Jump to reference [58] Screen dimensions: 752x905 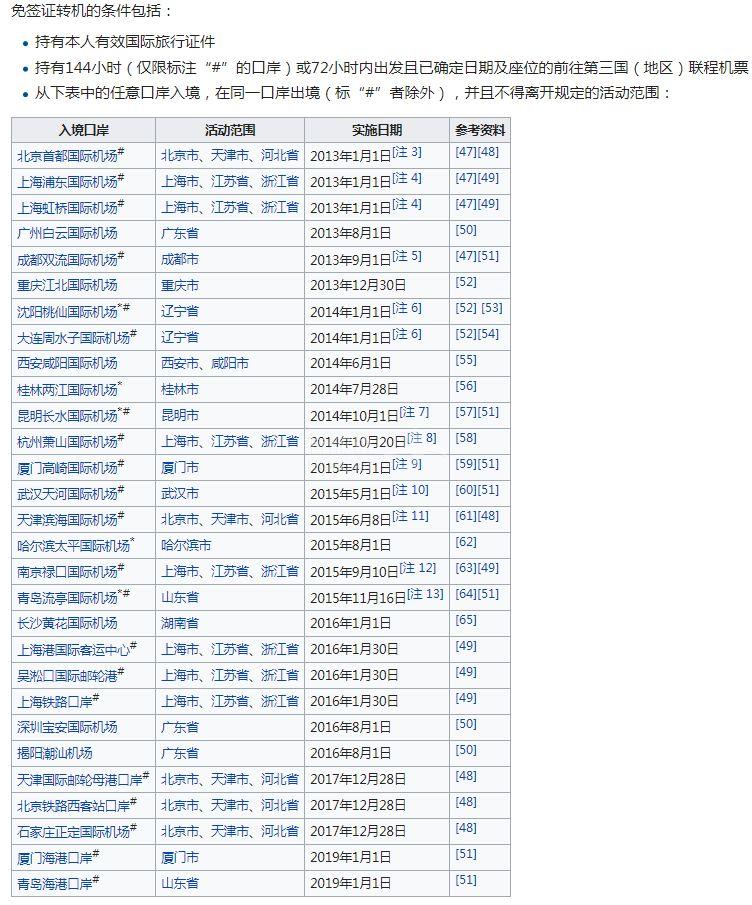click(466, 438)
